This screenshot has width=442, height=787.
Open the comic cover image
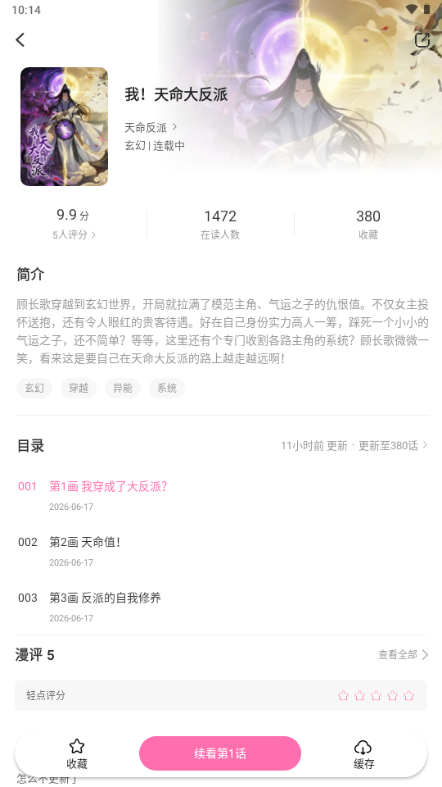64,126
